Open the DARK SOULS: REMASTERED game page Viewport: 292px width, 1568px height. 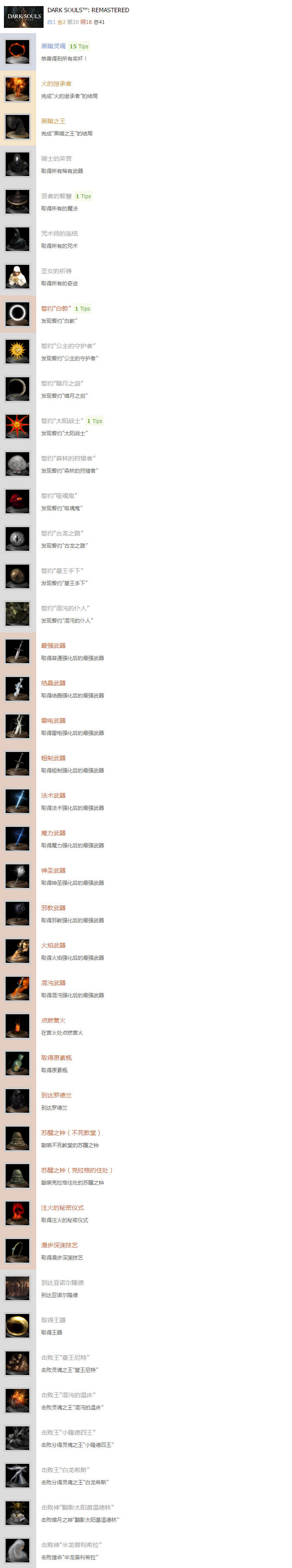[x=88, y=10]
